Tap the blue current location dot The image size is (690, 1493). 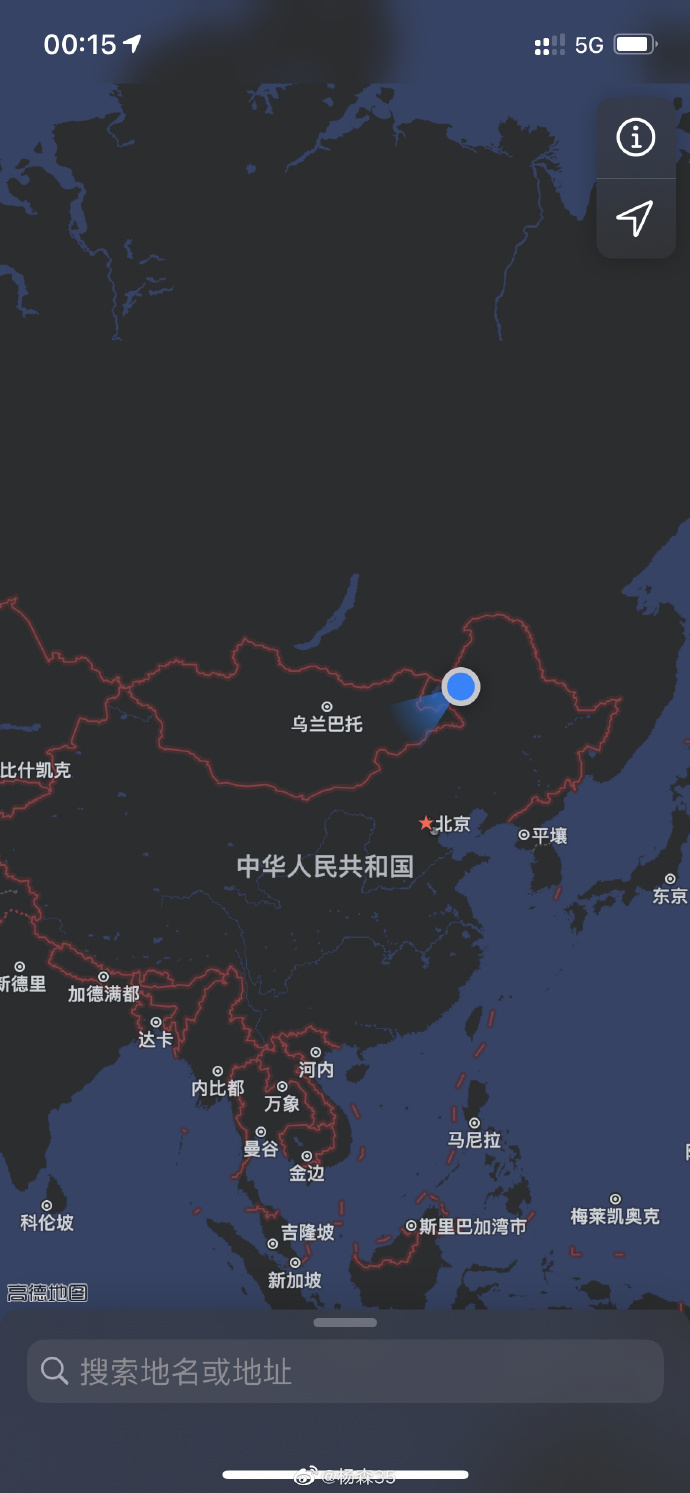pyautogui.click(x=460, y=687)
